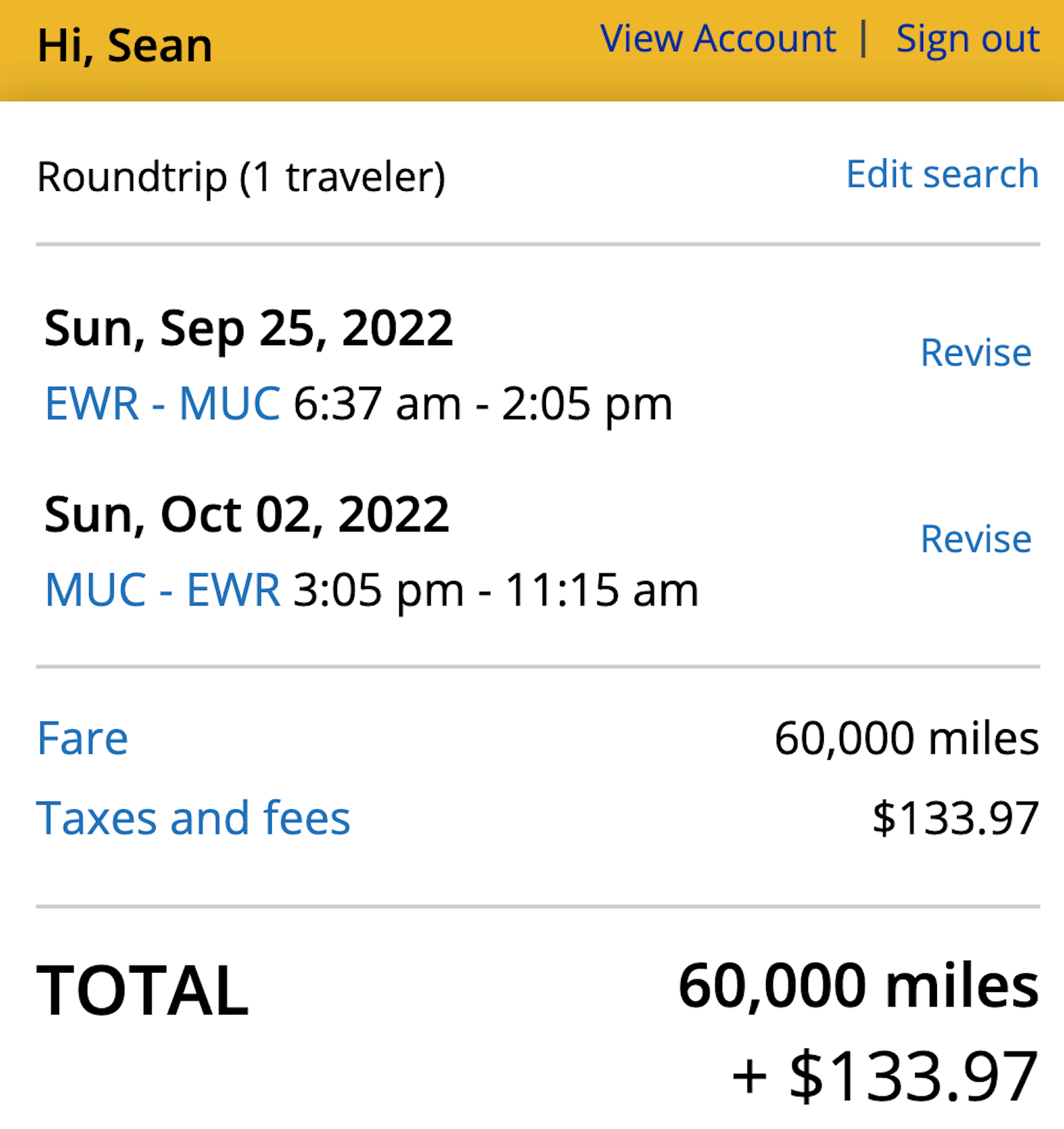Open the Taxes and fees breakdown
Screen dimensions: 1064x1129
194,818
